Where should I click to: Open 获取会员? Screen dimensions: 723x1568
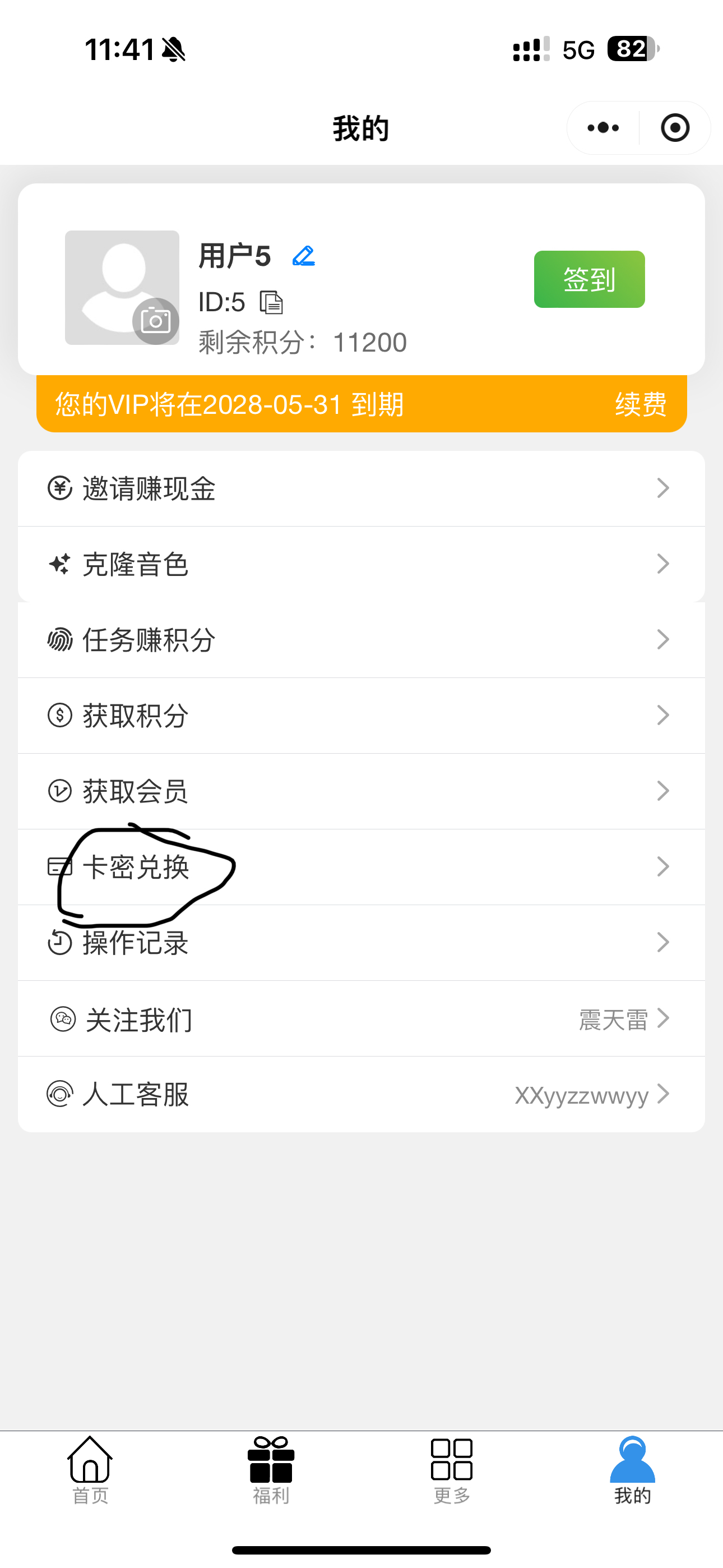(361, 791)
